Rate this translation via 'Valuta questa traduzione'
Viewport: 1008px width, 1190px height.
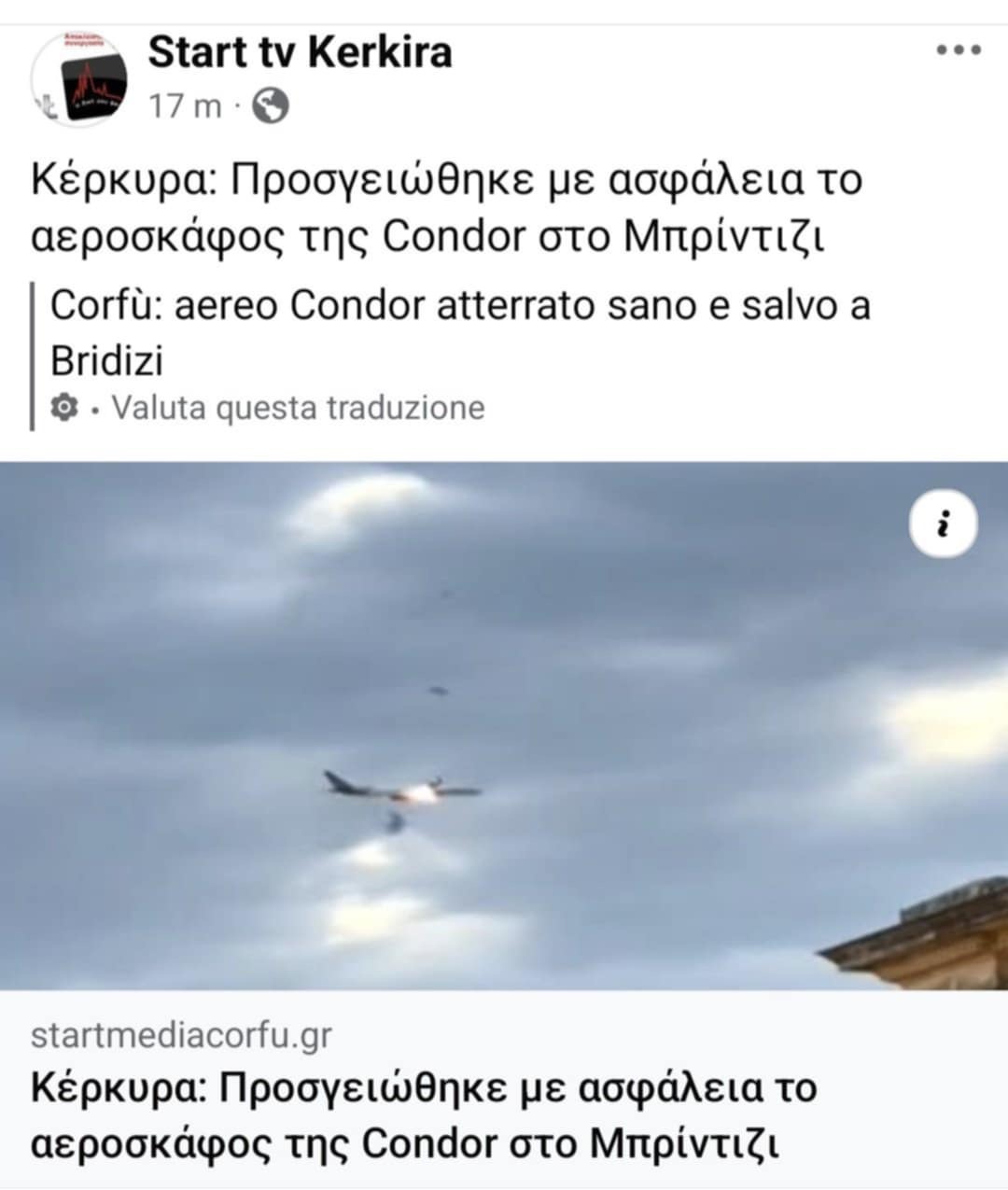click(298, 408)
